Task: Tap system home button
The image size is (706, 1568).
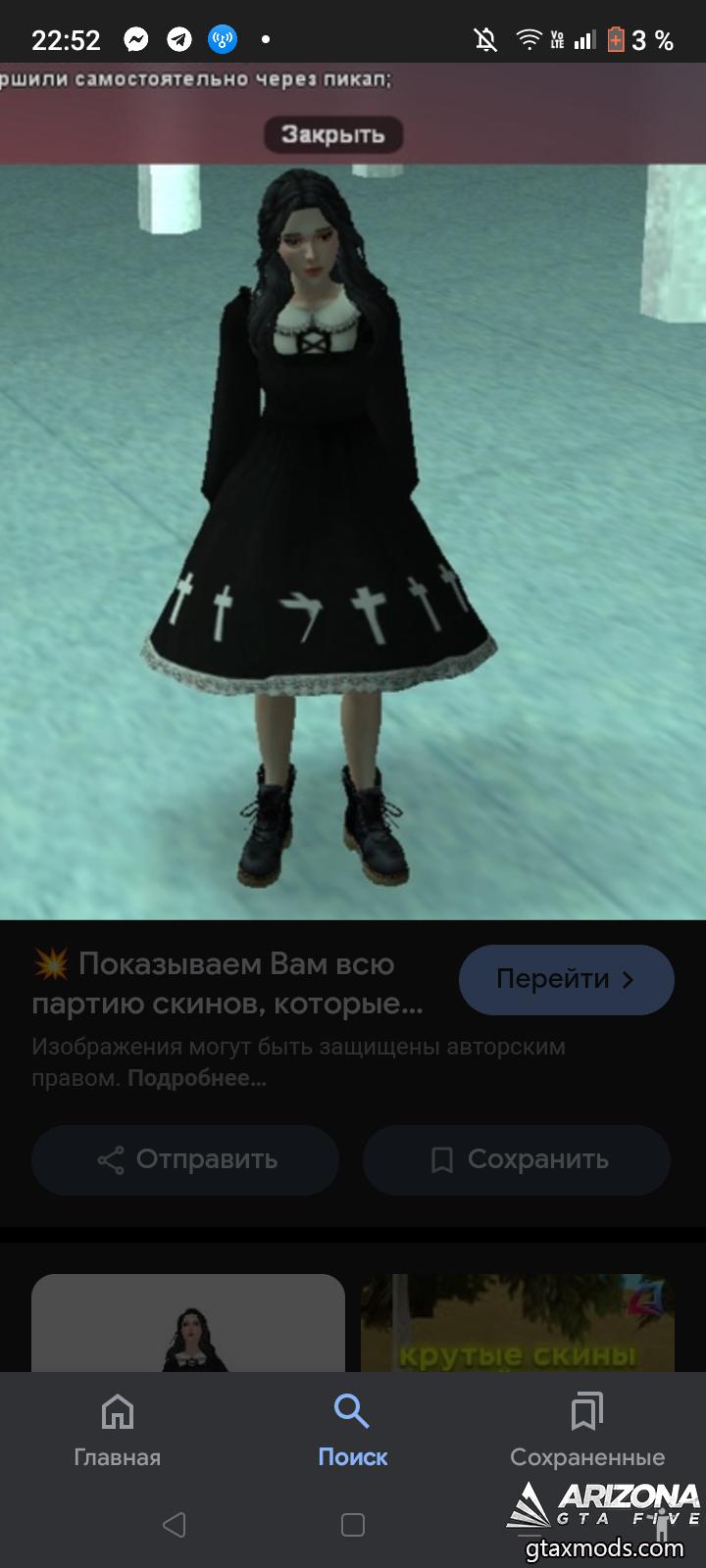Action: pyautogui.click(x=352, y=1524)
